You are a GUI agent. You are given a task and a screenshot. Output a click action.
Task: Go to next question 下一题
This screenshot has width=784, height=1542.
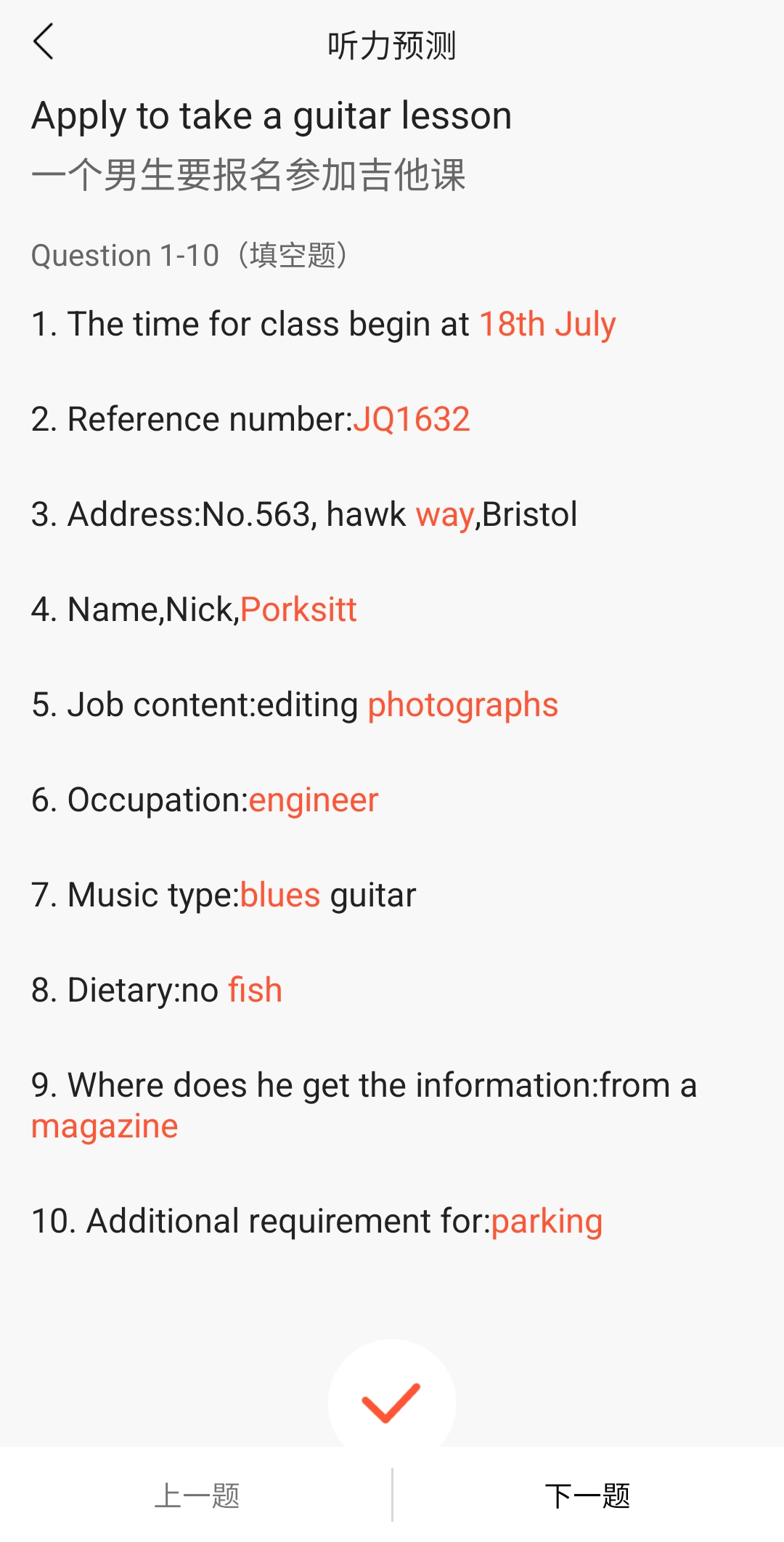pyautogui.click(x=587, y=1496)
